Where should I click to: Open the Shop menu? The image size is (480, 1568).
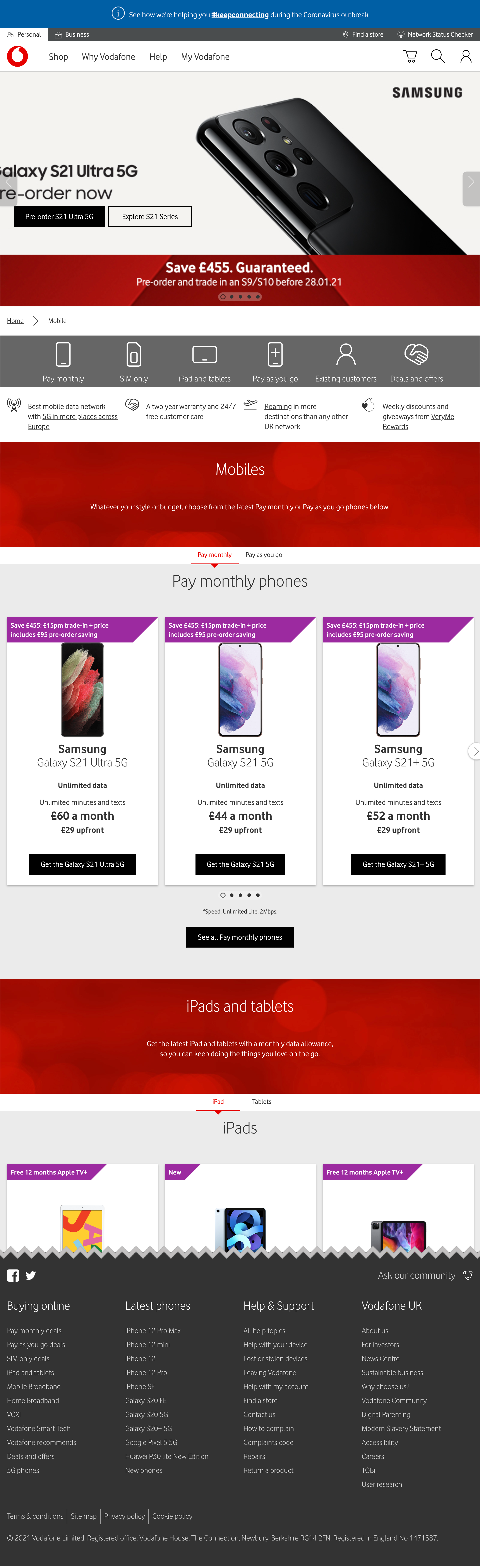58,57
